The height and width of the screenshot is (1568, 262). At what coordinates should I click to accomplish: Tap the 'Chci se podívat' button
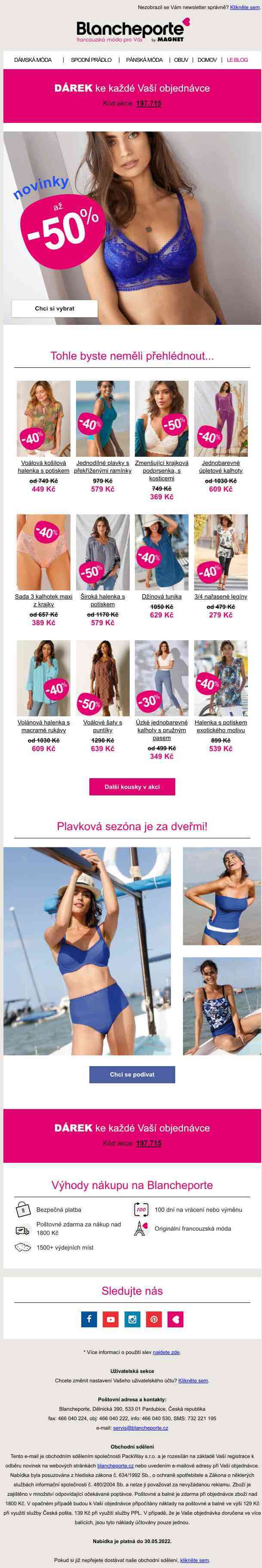tap(132, 1074)
